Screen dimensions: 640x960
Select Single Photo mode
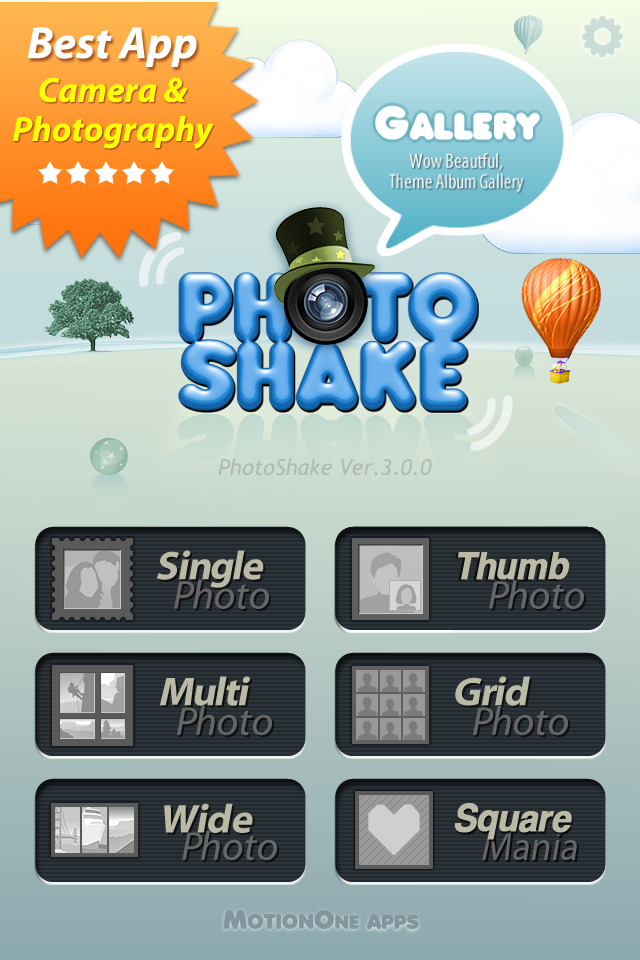click(x=170, y=580)
